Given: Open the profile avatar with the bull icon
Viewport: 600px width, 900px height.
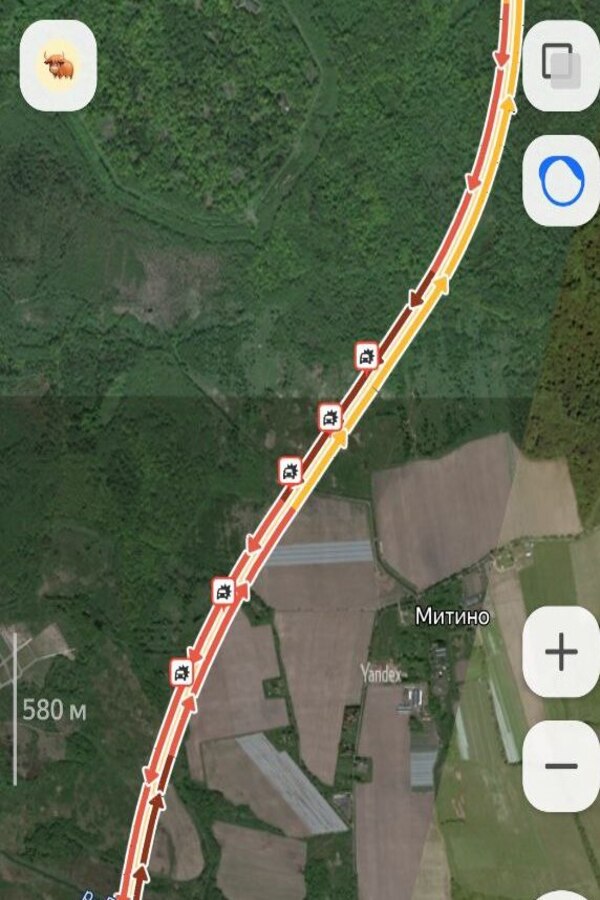Looking at the screenshot, I should coord(58,66).
